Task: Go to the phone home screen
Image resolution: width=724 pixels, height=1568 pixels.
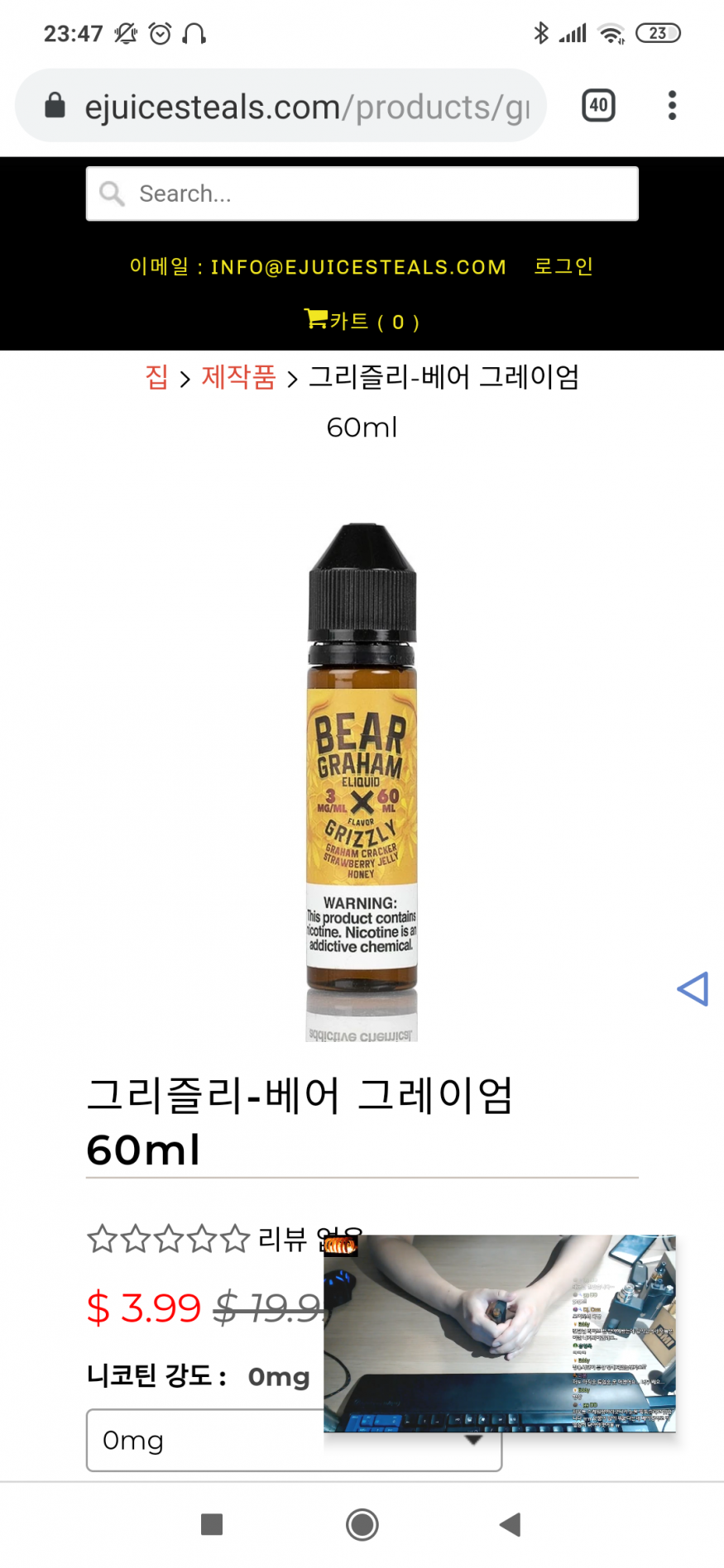Action: point(362,1524)
